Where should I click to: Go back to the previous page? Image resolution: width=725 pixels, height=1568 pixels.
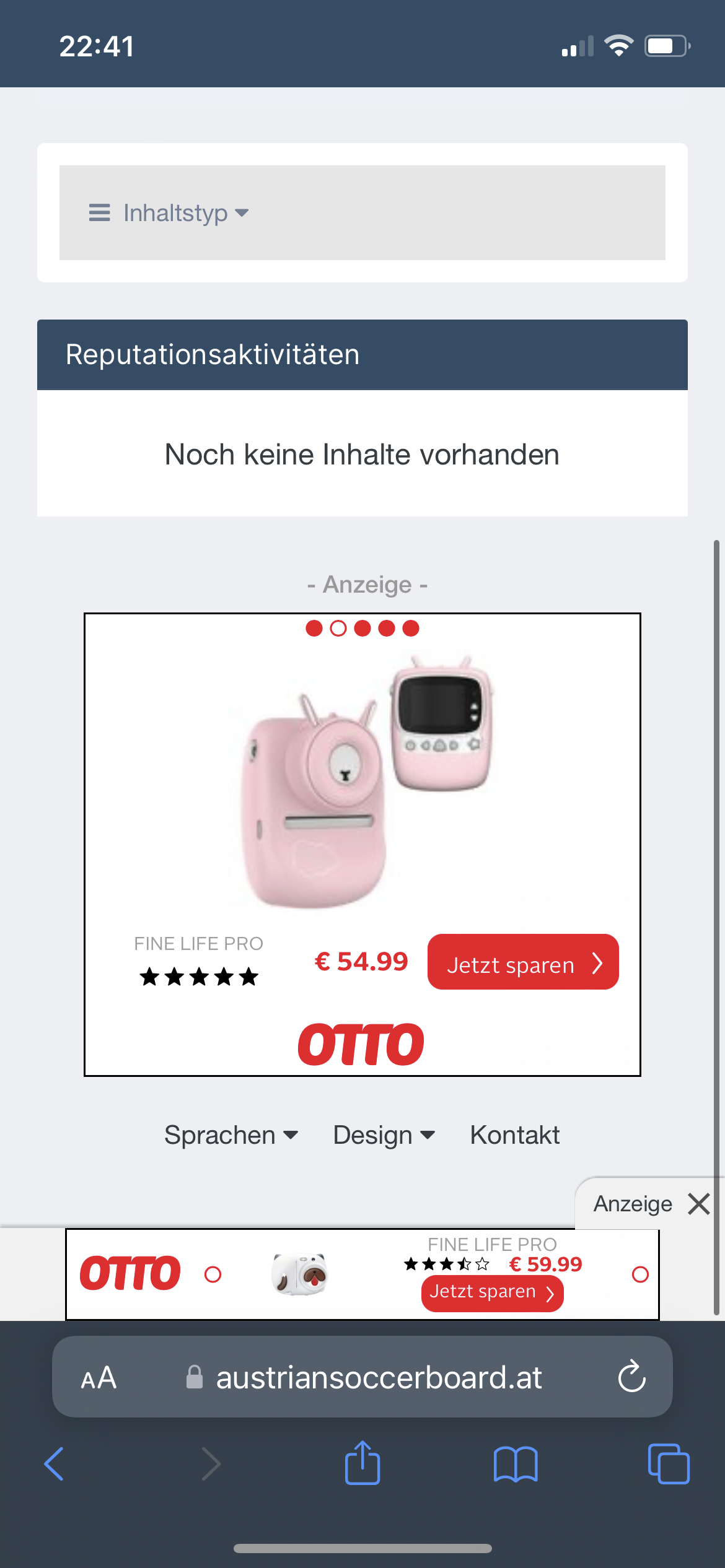tap(55, 1464)
